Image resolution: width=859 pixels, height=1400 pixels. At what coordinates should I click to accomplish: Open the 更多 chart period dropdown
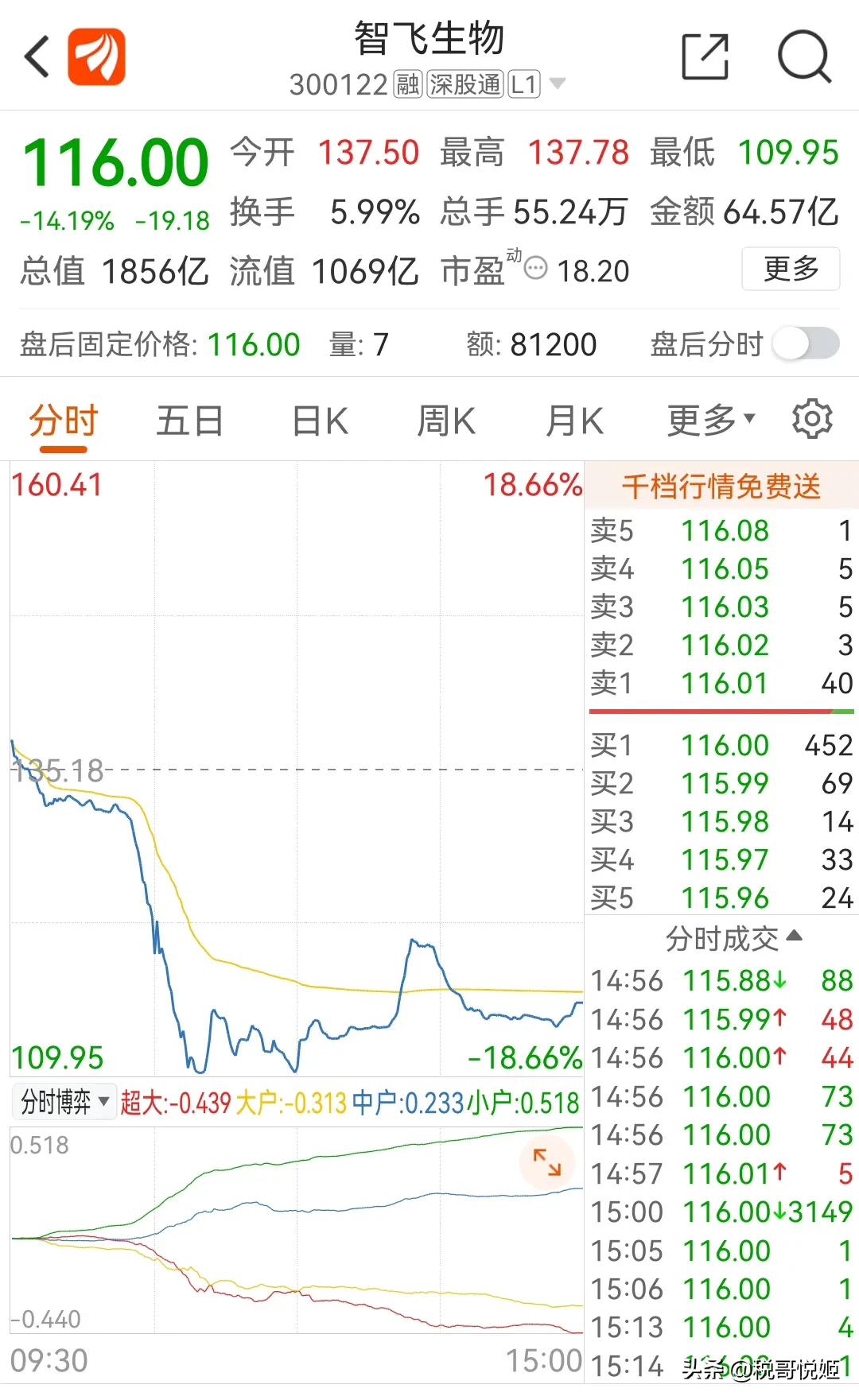pyautogui.click(x=710, y=421)
